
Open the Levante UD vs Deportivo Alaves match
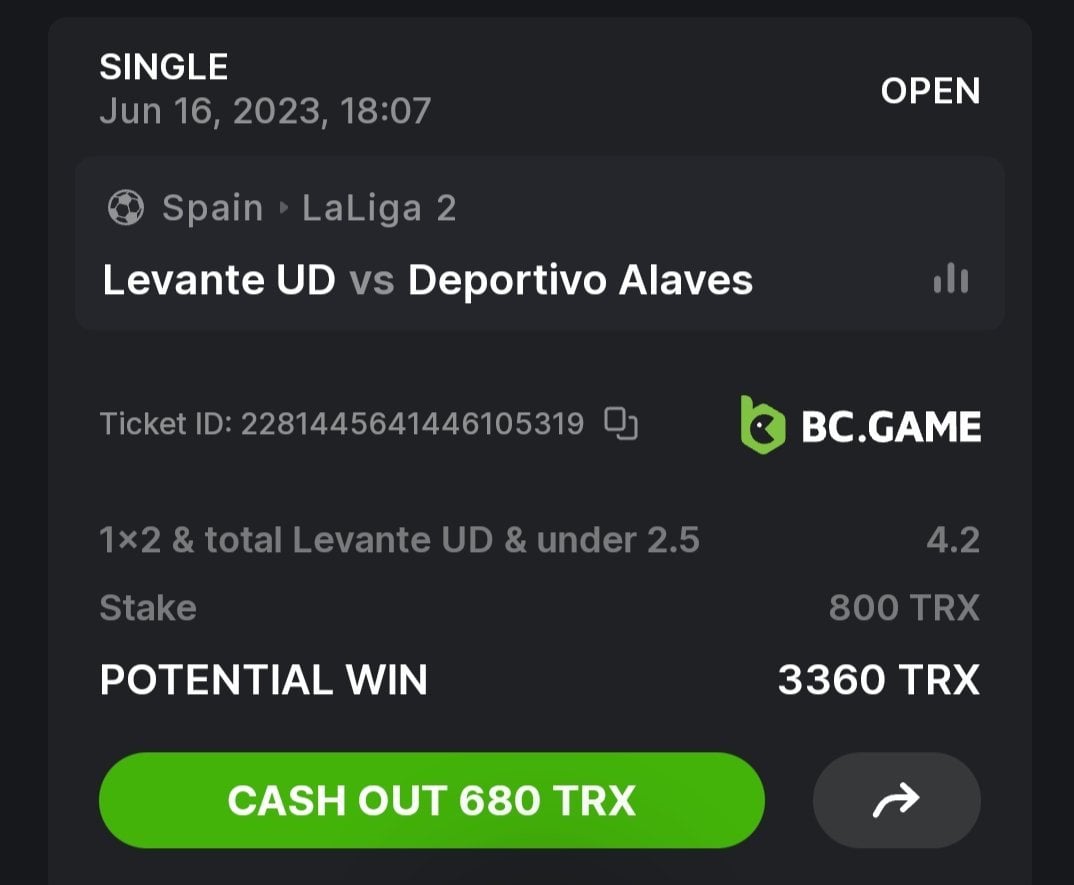[427, 281]
